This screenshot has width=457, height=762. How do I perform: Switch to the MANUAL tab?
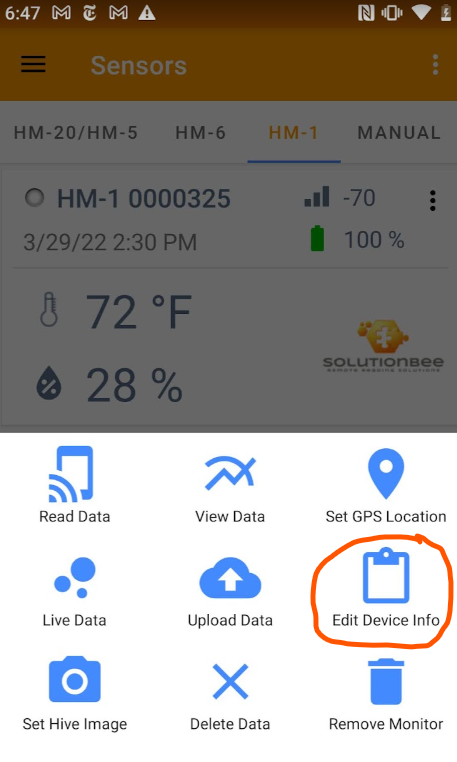pyautogui.click(x=399, y=133)
